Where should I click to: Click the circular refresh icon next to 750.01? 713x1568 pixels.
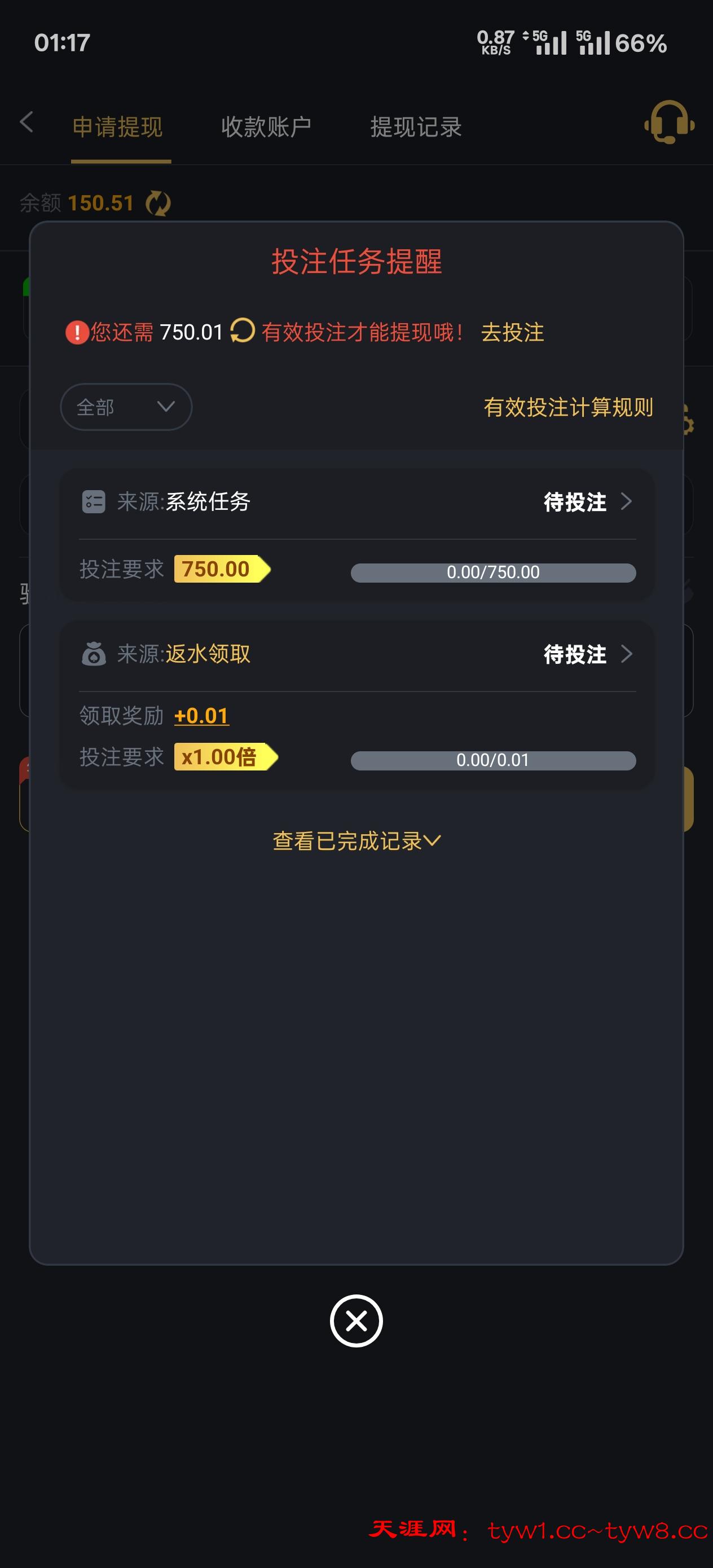[x=243, y=332]
